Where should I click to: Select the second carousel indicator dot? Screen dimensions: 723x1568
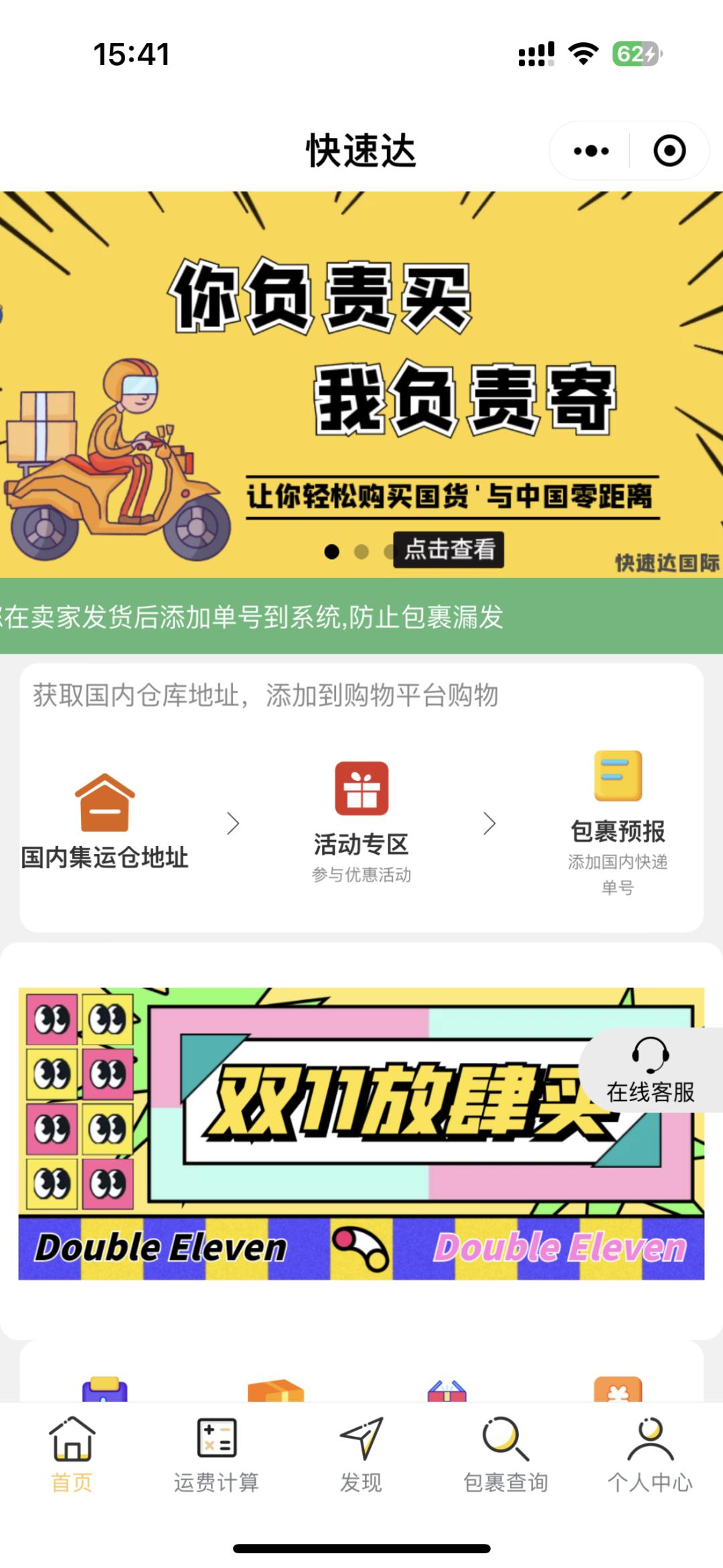(x=362, y=551)
